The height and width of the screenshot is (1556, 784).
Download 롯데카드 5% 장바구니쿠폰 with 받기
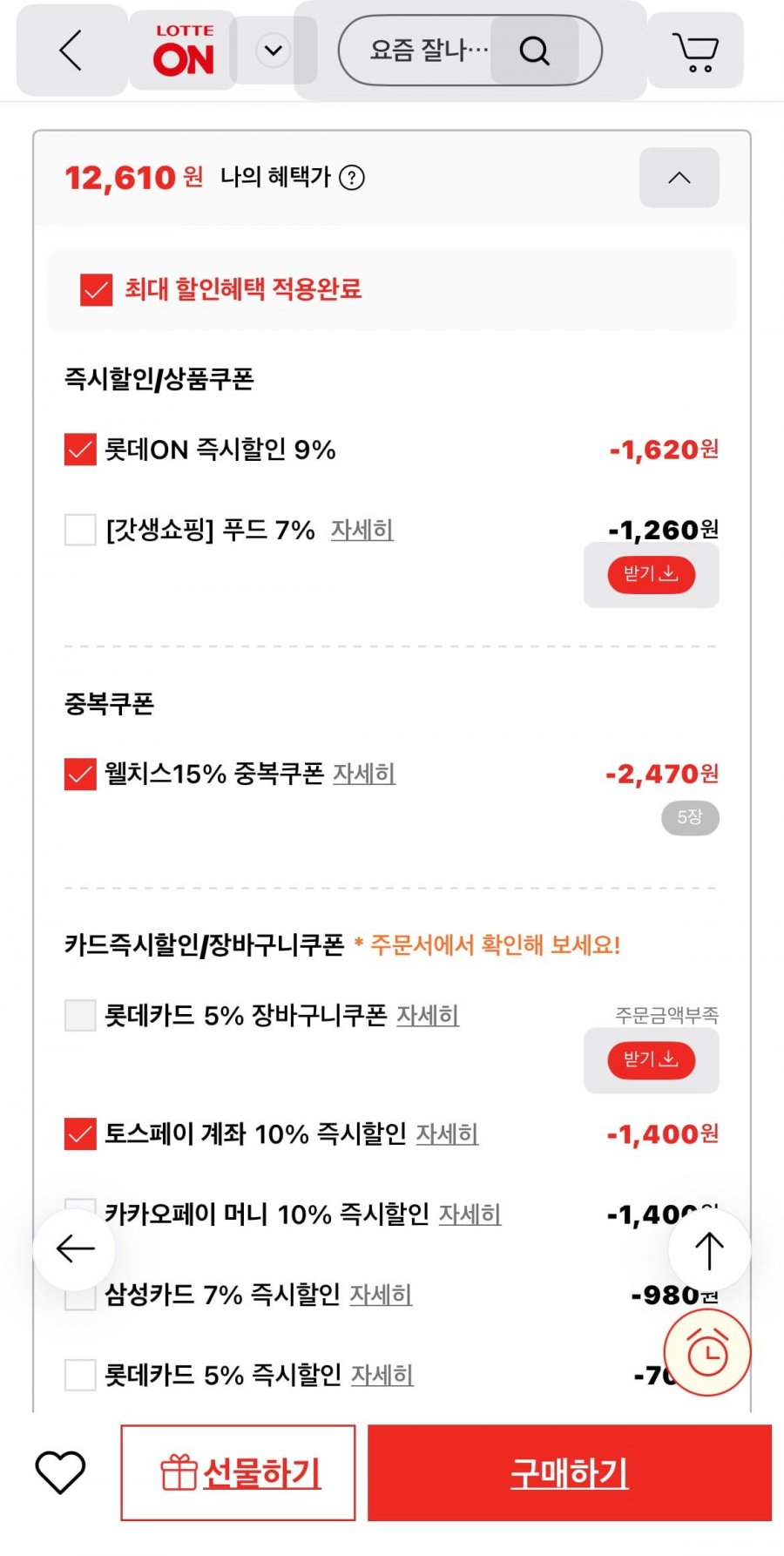coord(651,1059)
